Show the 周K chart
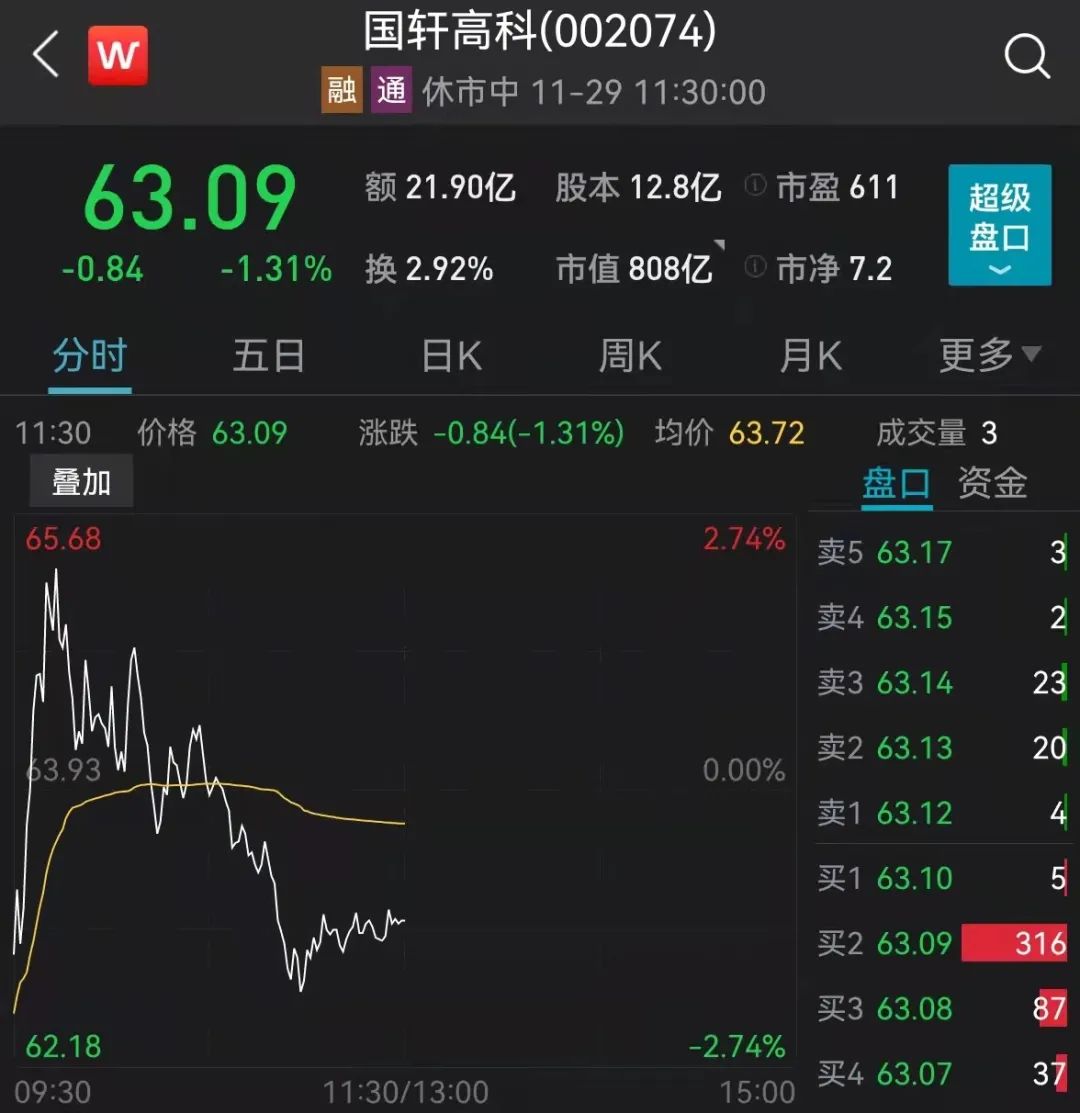The image size is (1080, 1113). point(630,356)
